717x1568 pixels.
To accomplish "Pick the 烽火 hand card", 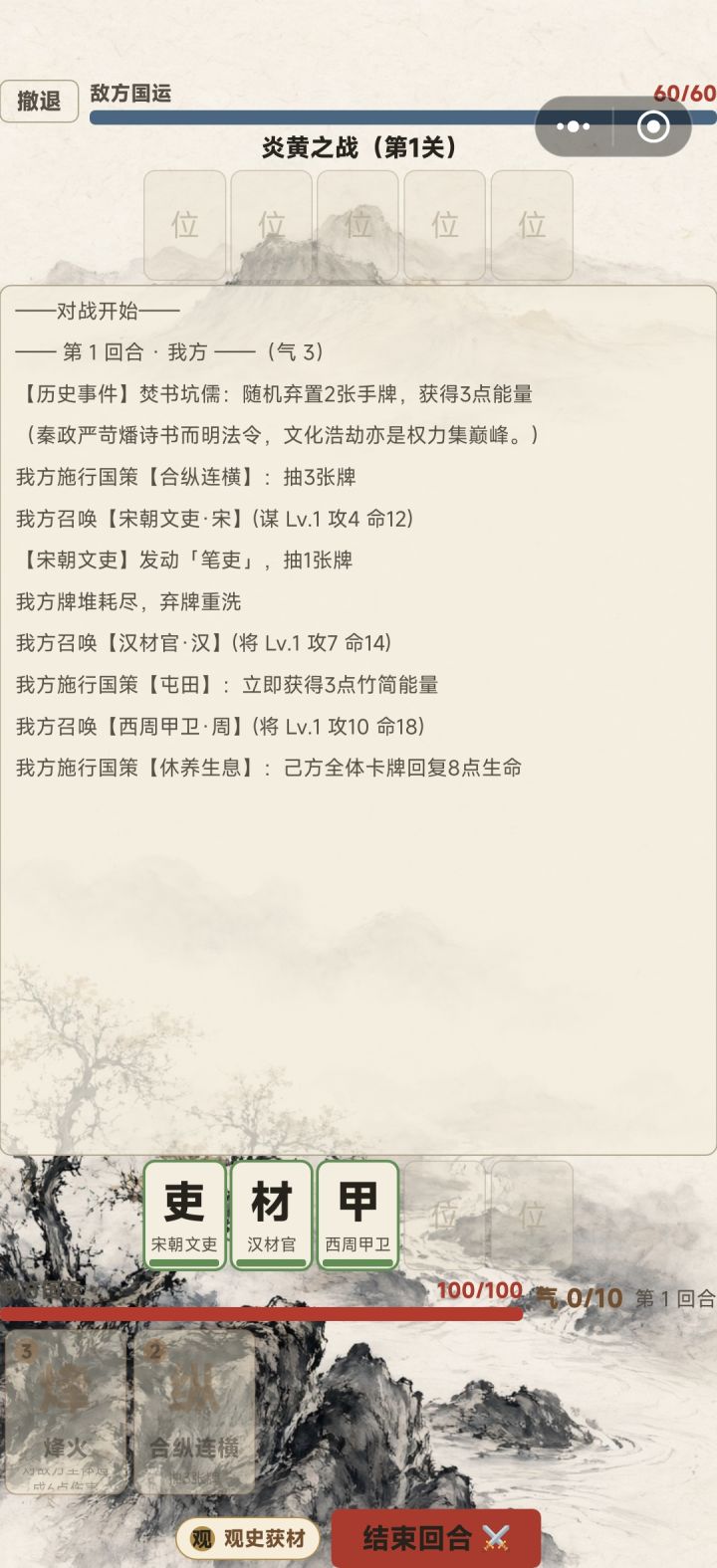I will tap(67, 1412).
